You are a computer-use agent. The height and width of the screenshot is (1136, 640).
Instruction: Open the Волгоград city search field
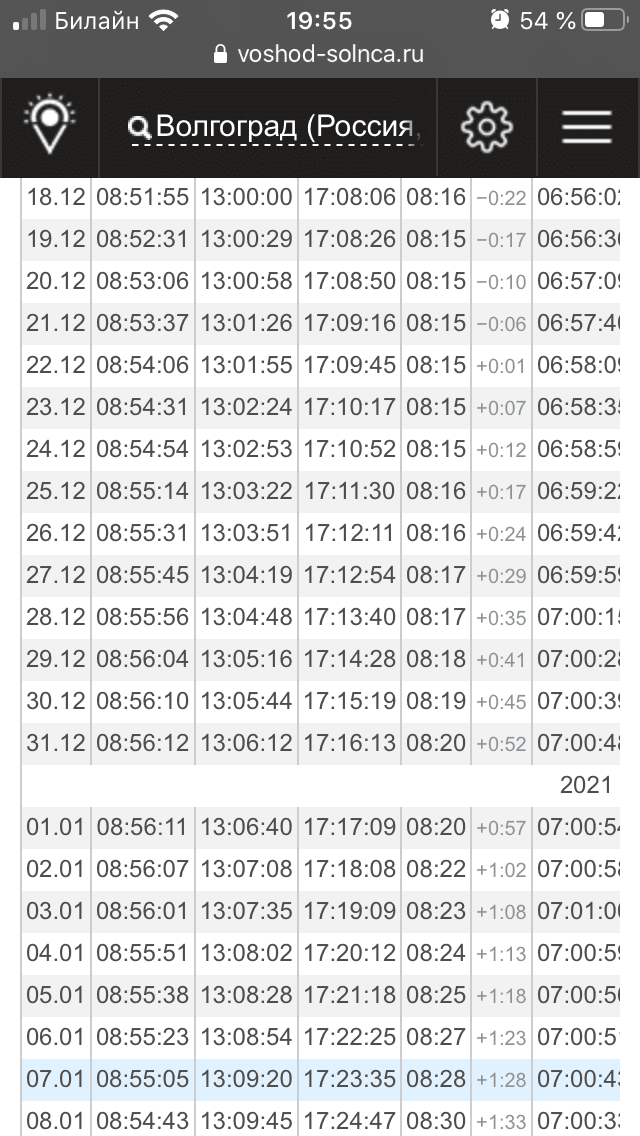coord(277,127)
